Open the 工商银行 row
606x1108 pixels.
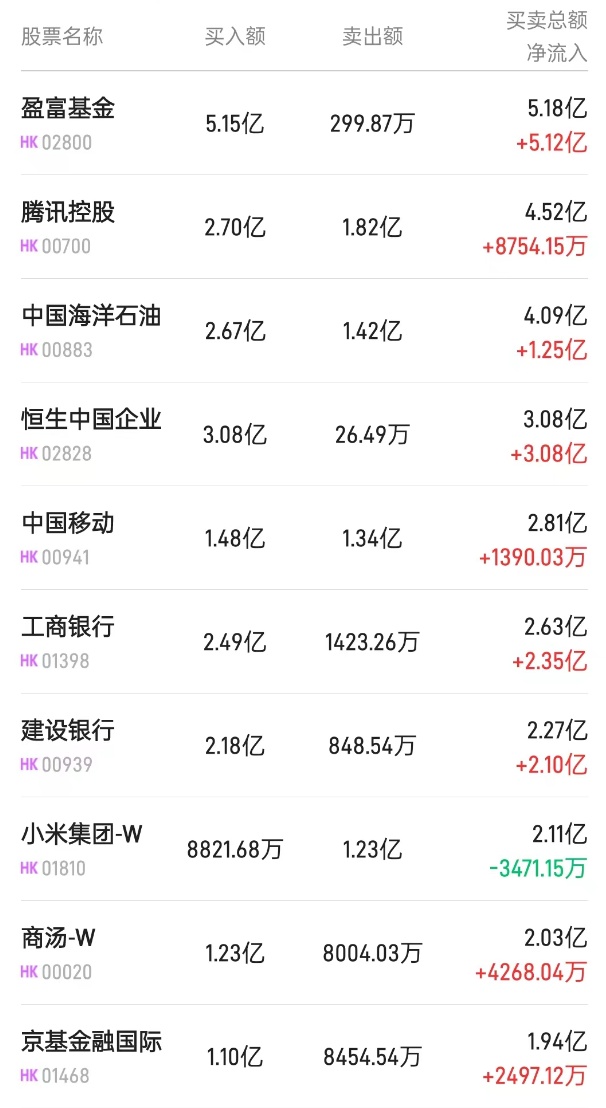point(68,627)
